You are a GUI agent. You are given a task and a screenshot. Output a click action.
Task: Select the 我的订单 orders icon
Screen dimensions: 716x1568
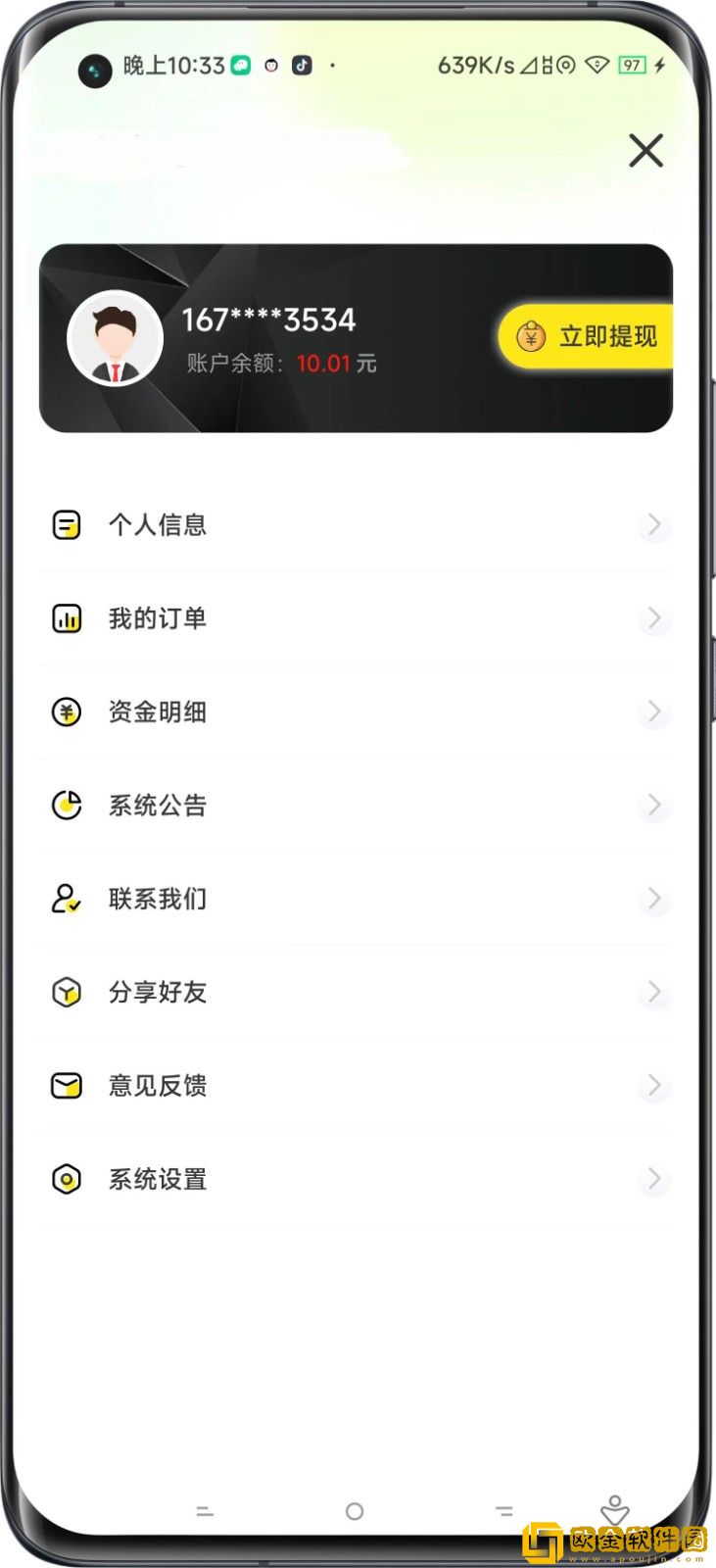[x=65, y=618]
